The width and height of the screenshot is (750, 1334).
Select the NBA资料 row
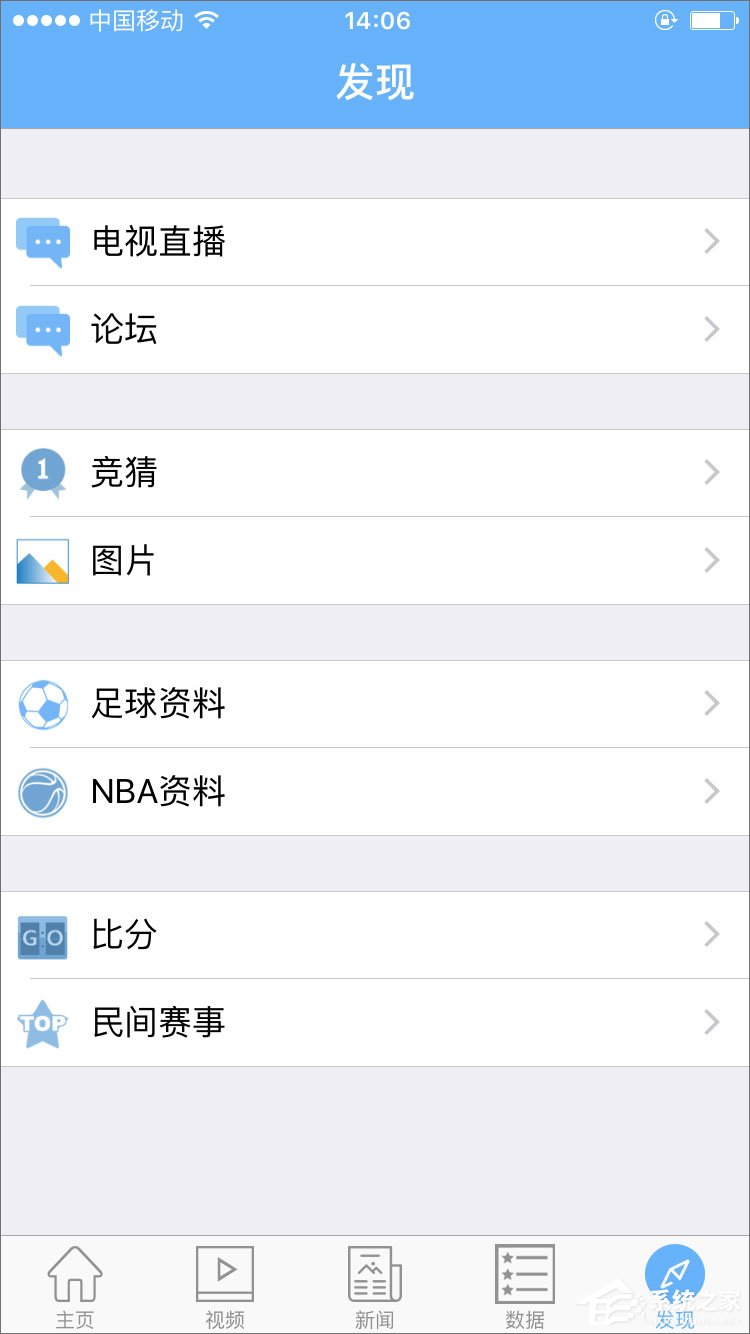coord(375,792)
